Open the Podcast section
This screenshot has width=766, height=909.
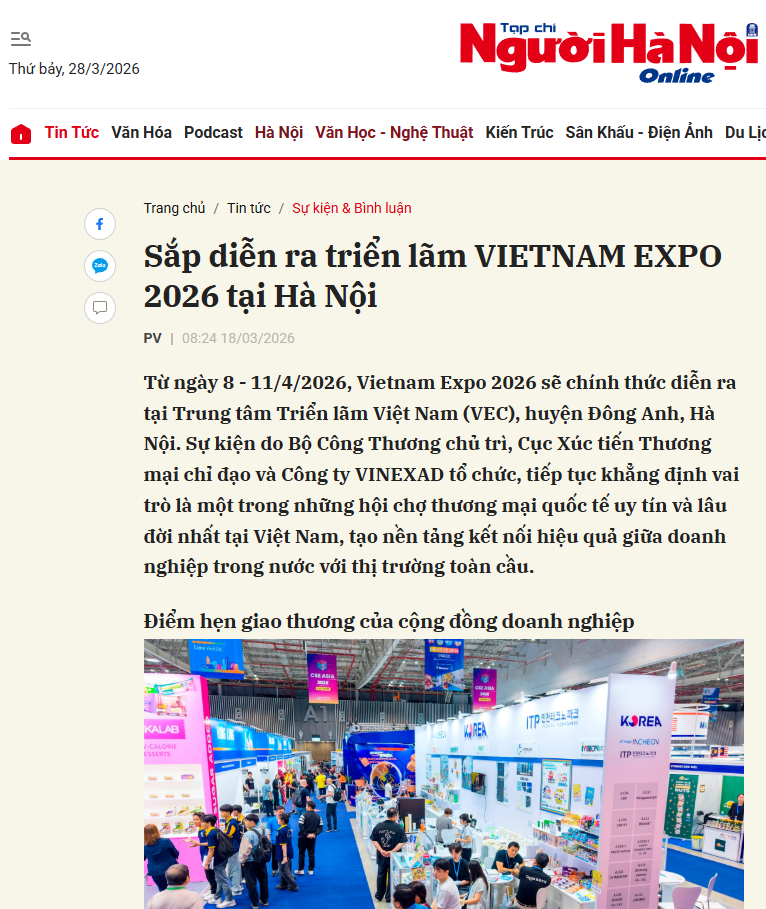click(x=213, y=132)
